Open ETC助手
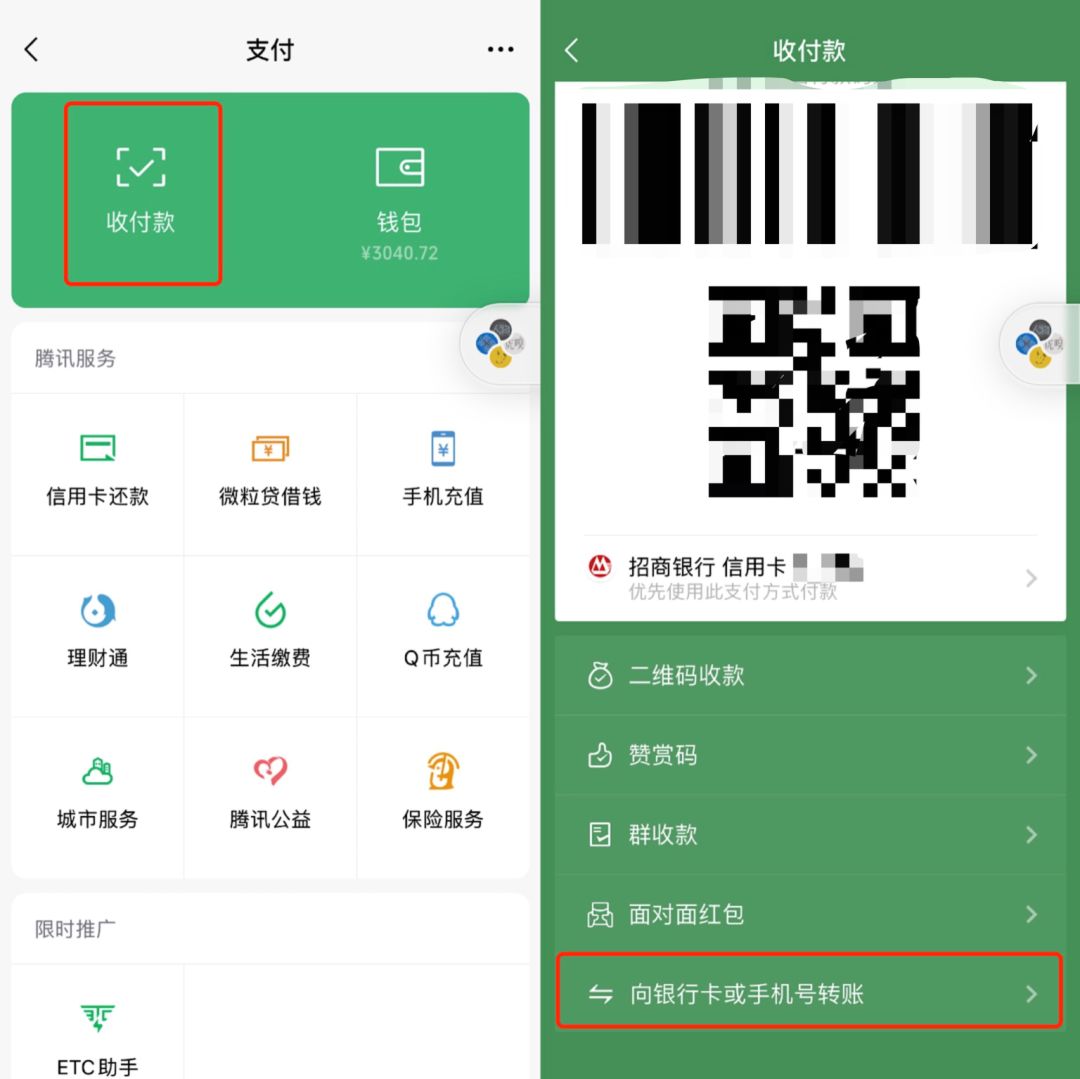1080x1079 pixels. click(97, 1040)
